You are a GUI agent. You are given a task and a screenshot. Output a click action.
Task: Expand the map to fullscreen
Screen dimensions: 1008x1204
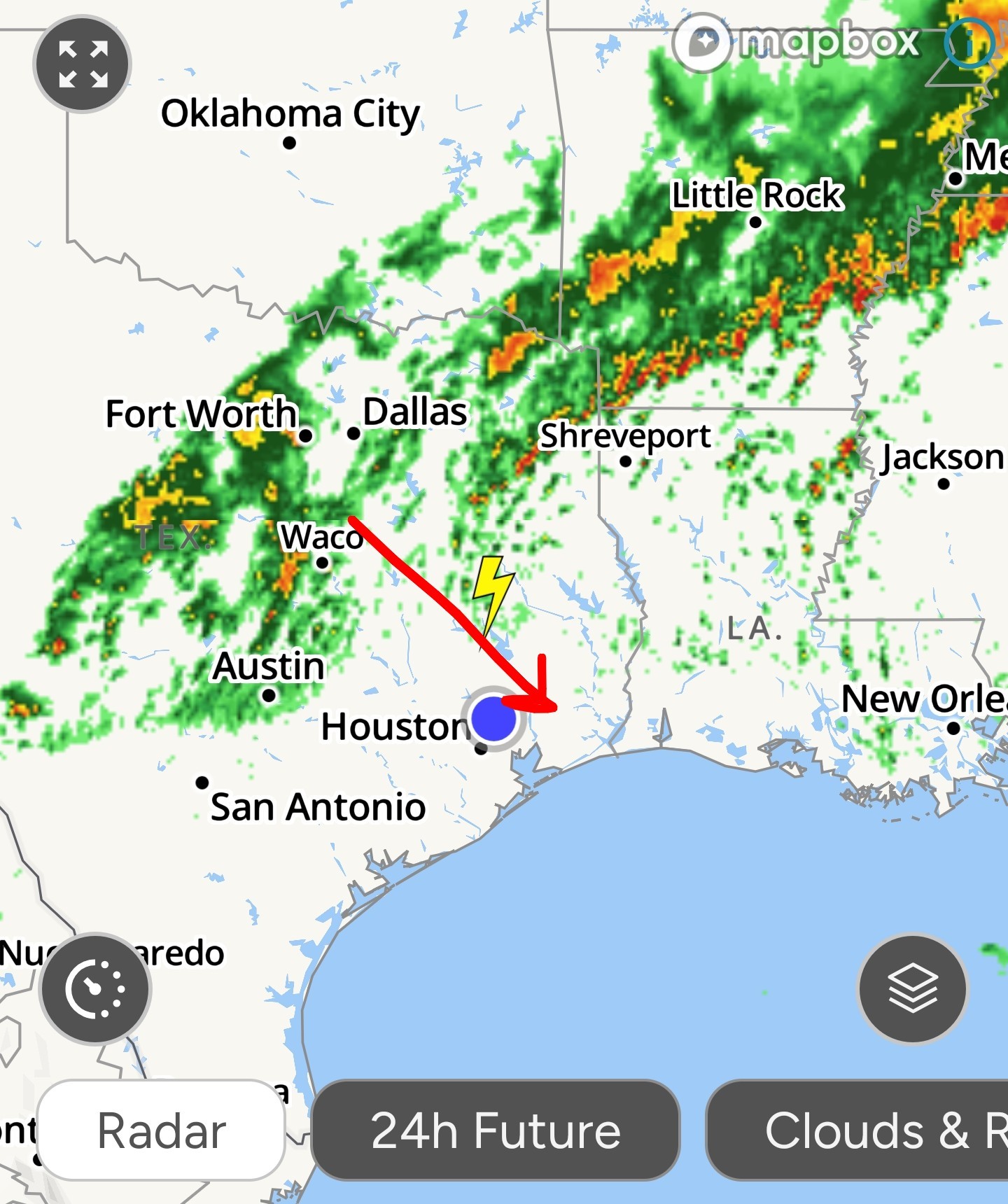(83, 64)
